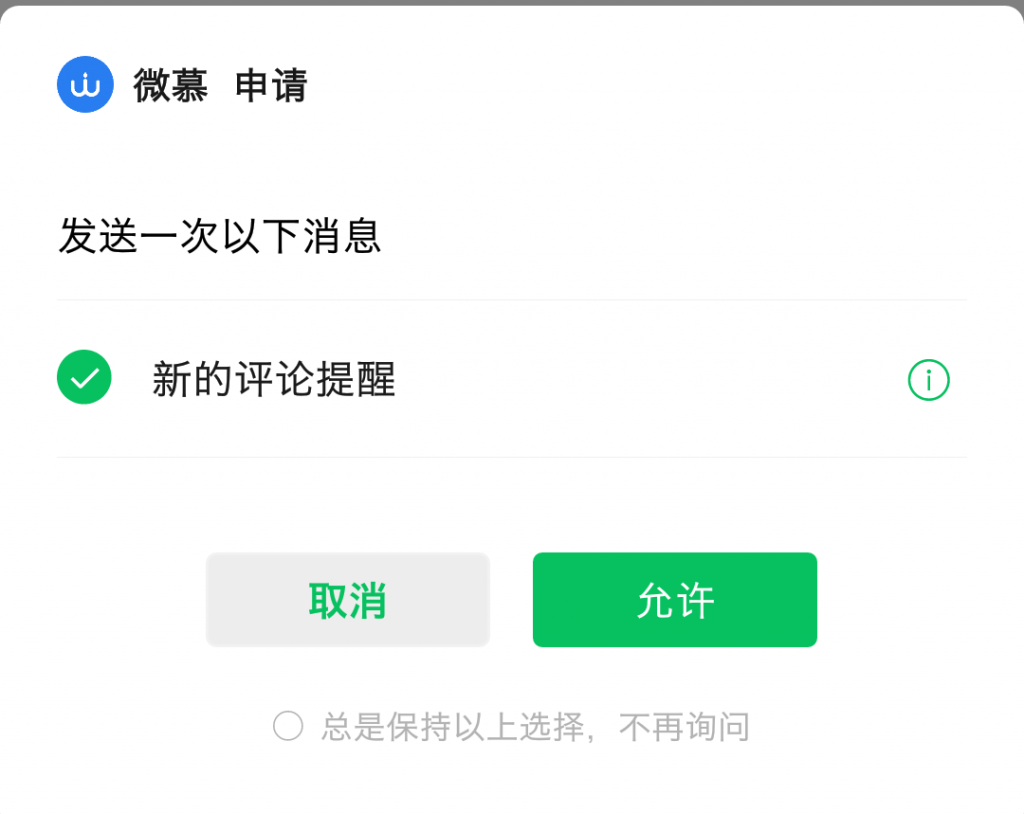Viewport: 1024px width, 814px height.
Task: Tap the 取消 button
Action: [x=348, y=600]
